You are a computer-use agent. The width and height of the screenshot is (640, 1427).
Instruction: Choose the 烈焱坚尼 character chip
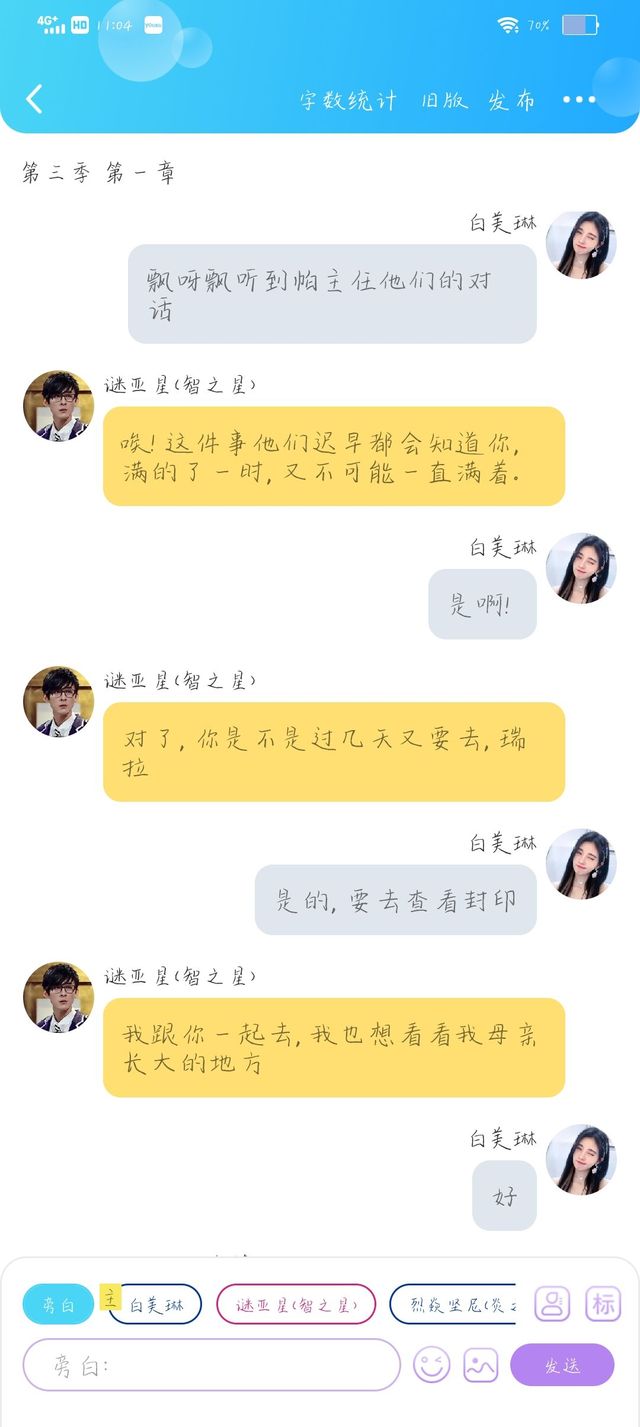[455, 1305]
